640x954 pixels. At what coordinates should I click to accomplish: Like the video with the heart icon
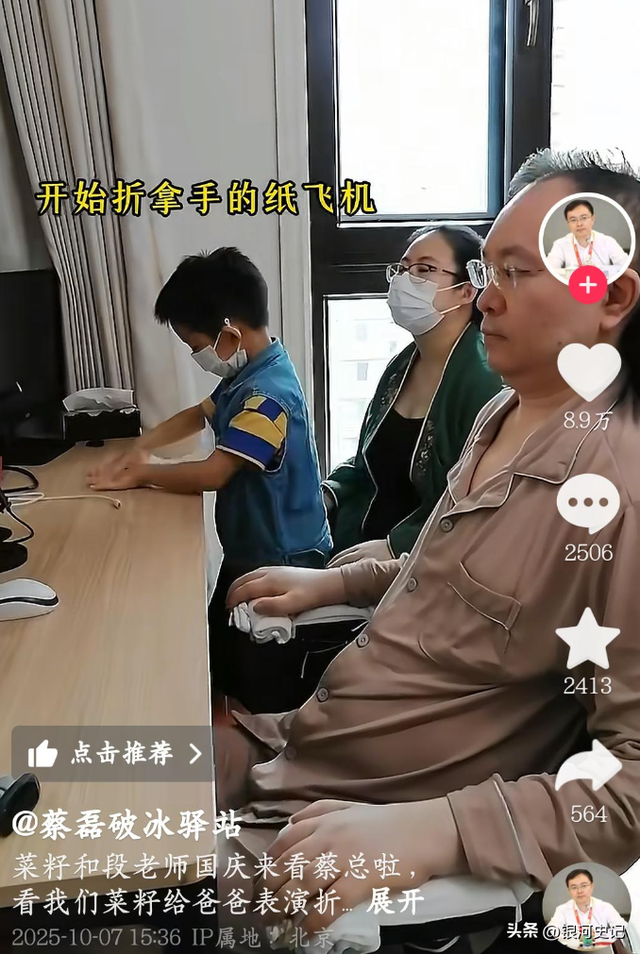(x=588, y=371)
